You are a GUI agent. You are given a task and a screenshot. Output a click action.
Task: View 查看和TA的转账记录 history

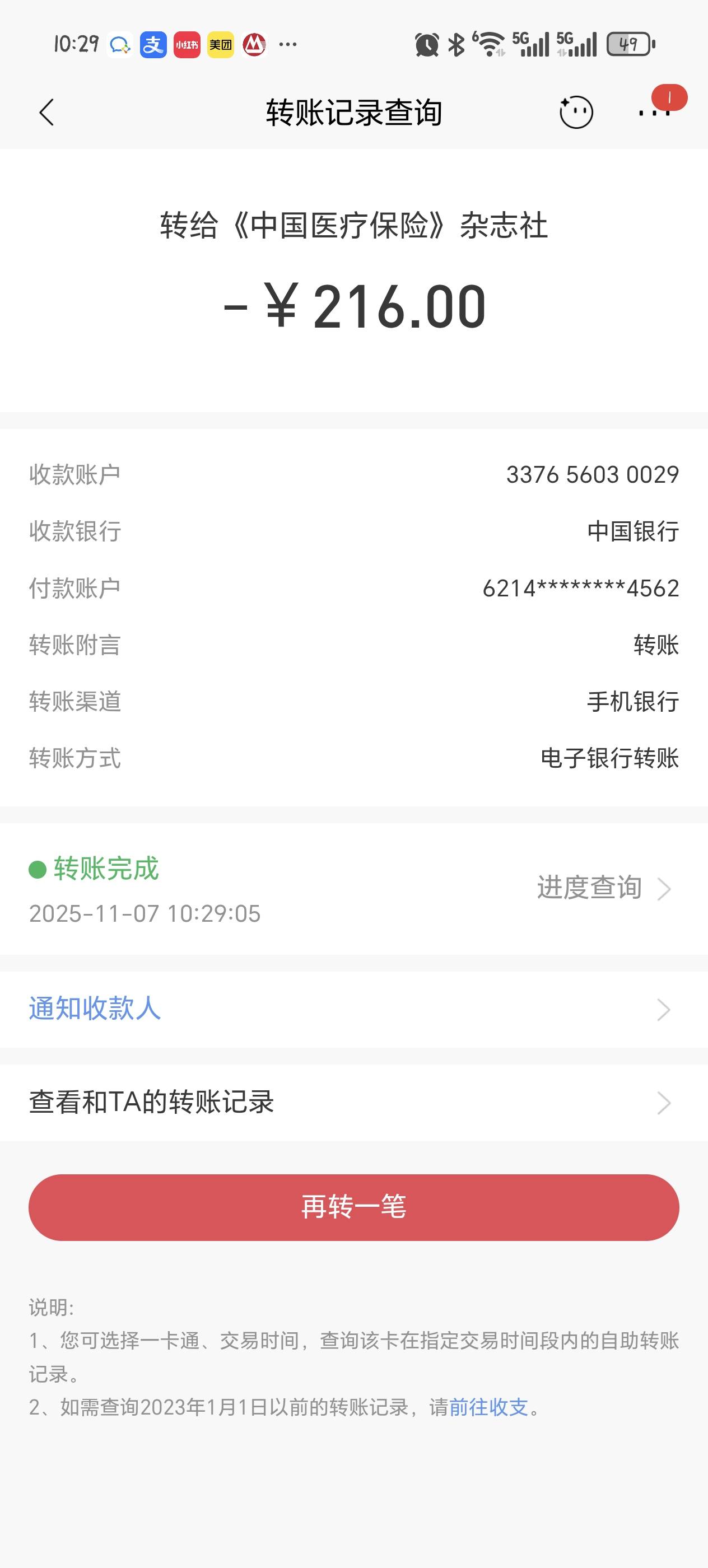click(x=152, y=1102)
